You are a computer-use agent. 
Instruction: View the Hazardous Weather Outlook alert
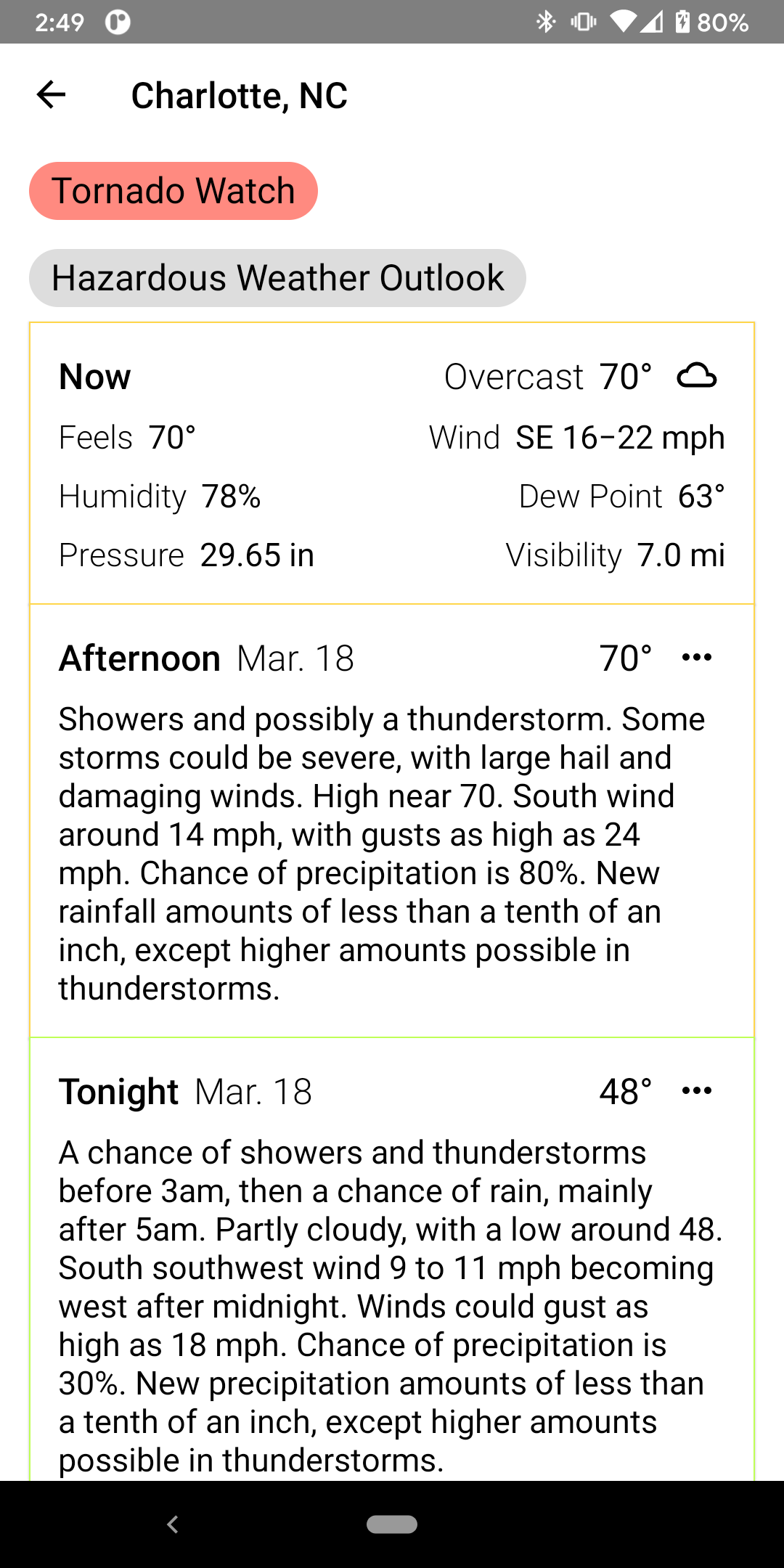(277, 278)
